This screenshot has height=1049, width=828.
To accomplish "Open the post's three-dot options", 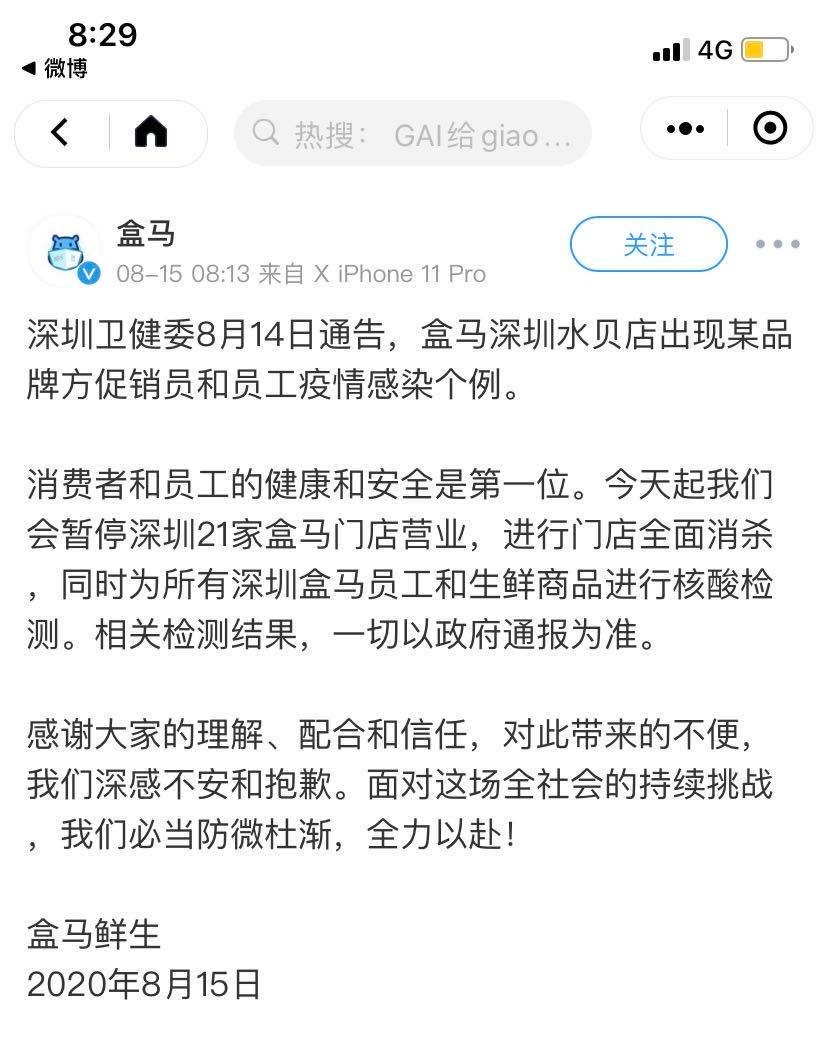I will [x=777, y=244].
